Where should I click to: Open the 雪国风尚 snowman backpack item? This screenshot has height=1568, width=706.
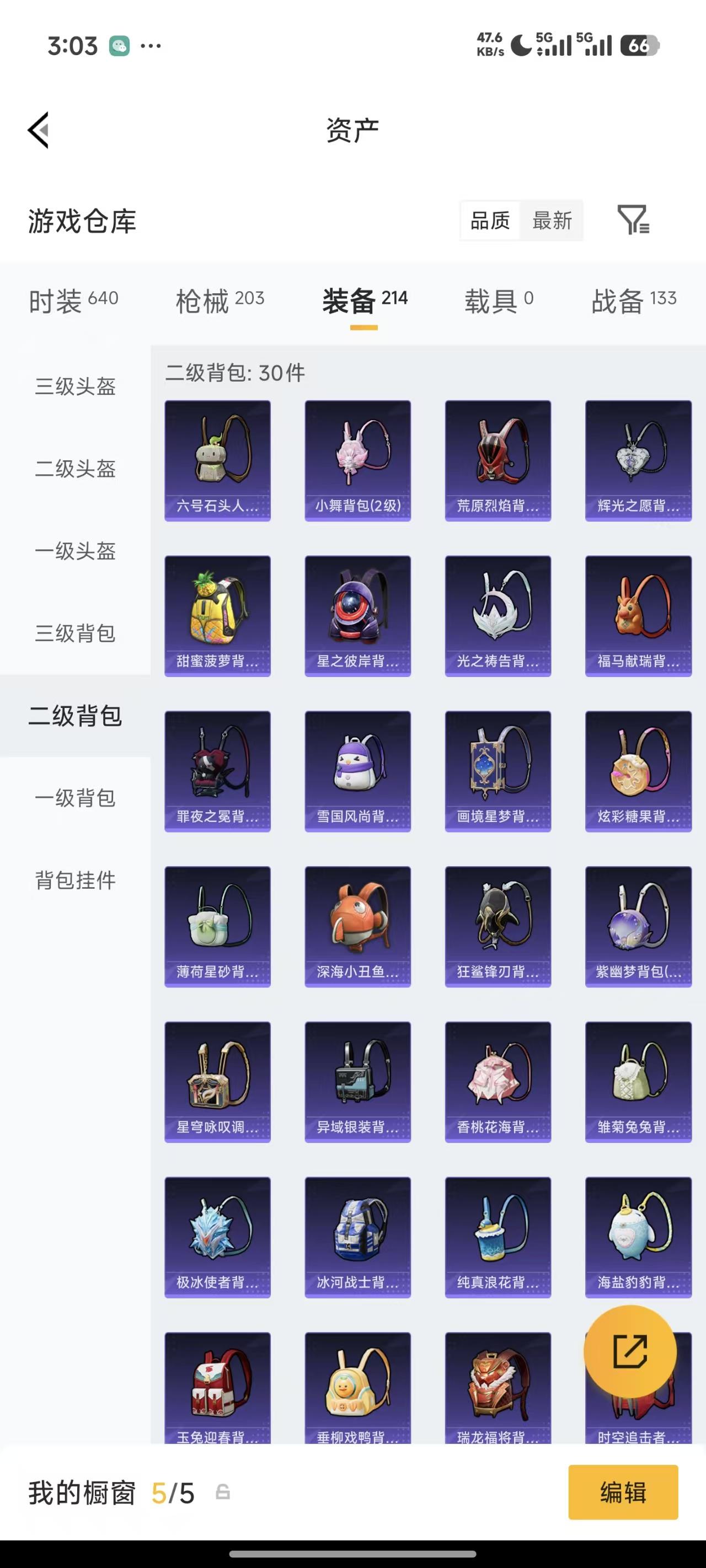point(357,770)
